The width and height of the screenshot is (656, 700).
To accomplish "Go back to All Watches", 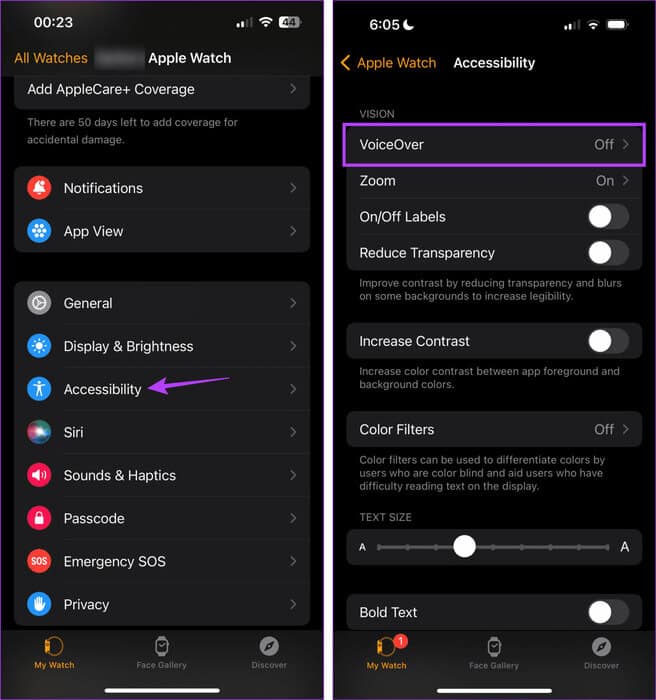I will coord(50,58).
